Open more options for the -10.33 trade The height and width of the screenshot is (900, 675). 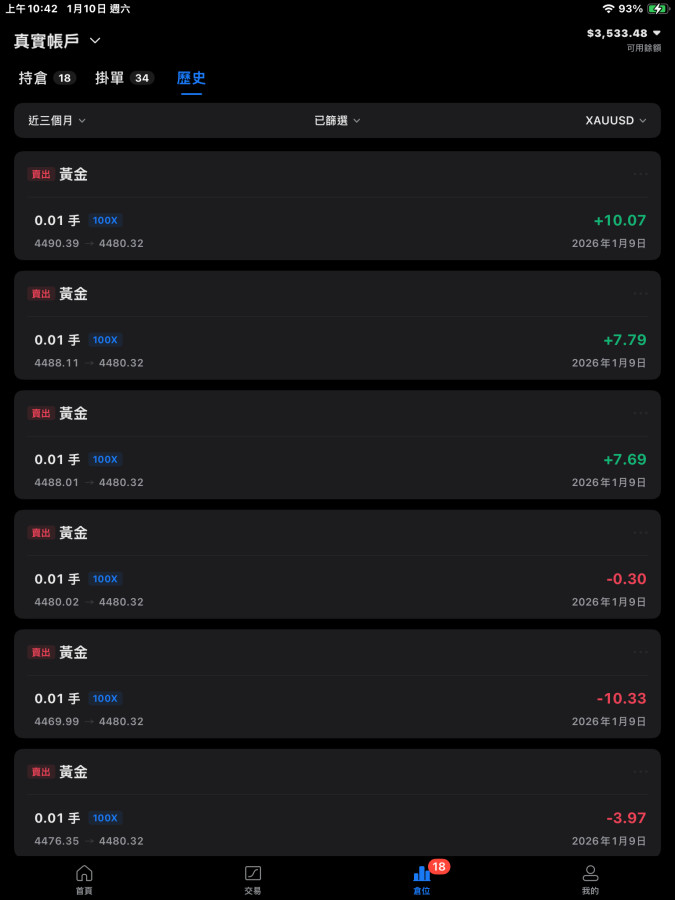[640, 652]
